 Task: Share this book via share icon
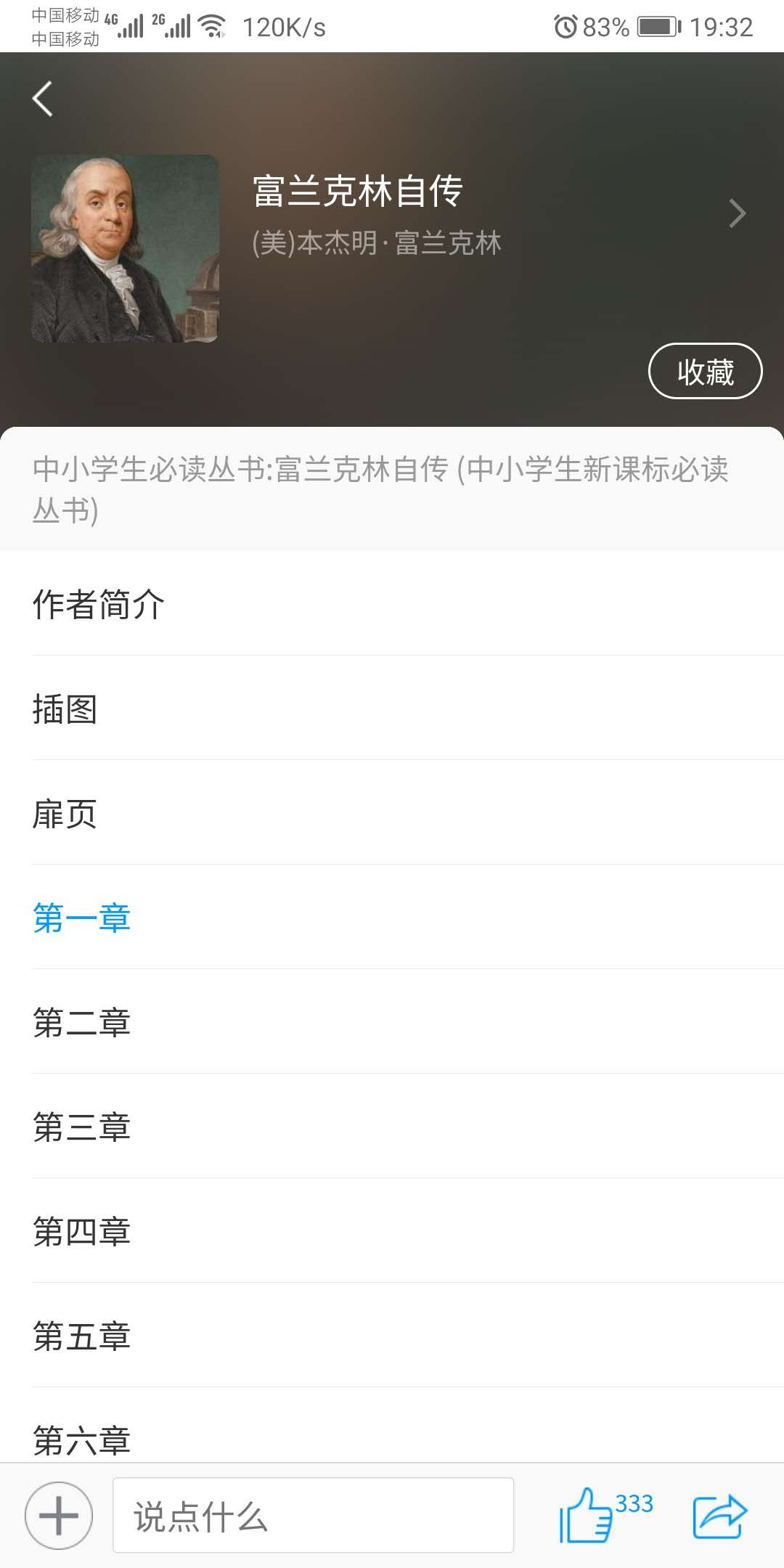pos(719,1516)
